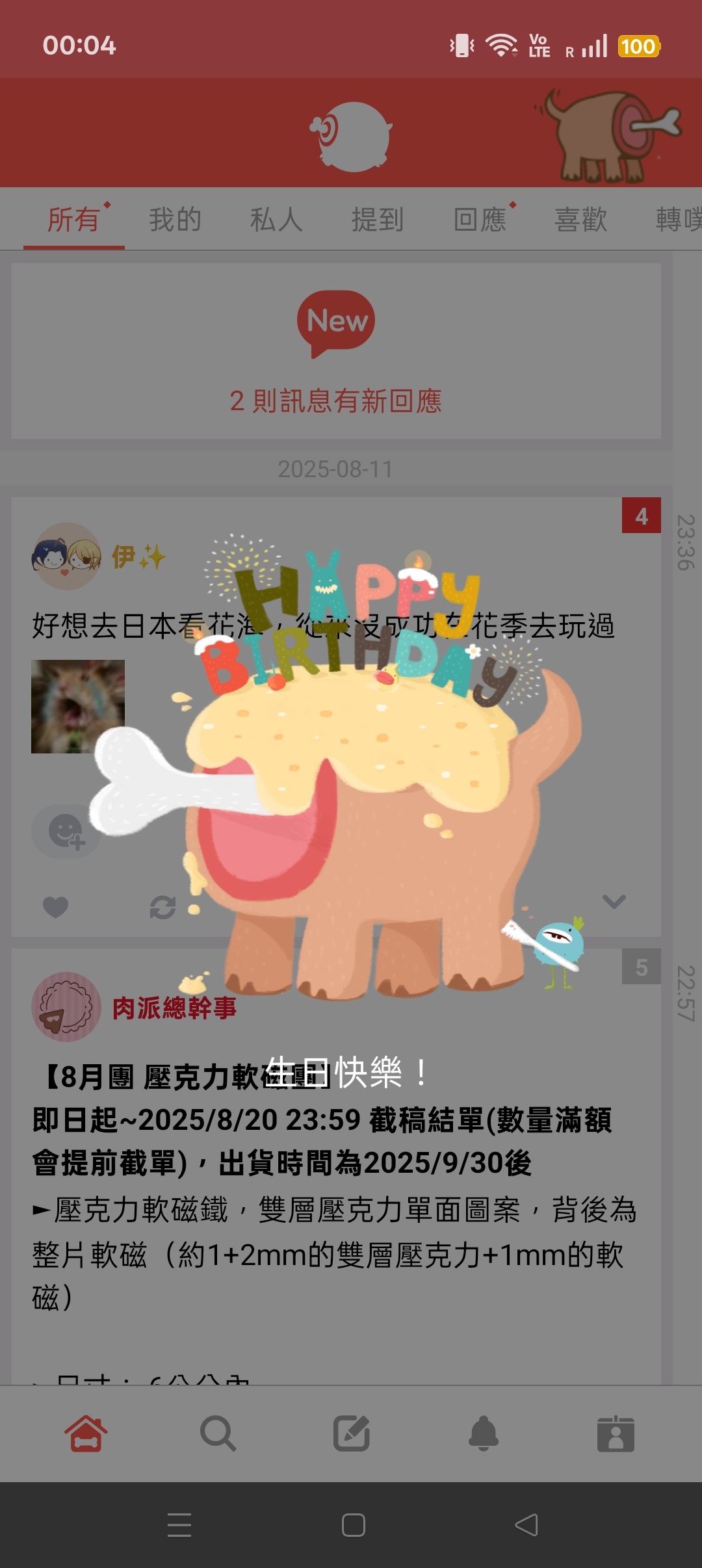Open the 喜歡 tab

pyautogui.click(x=580, y=220)
